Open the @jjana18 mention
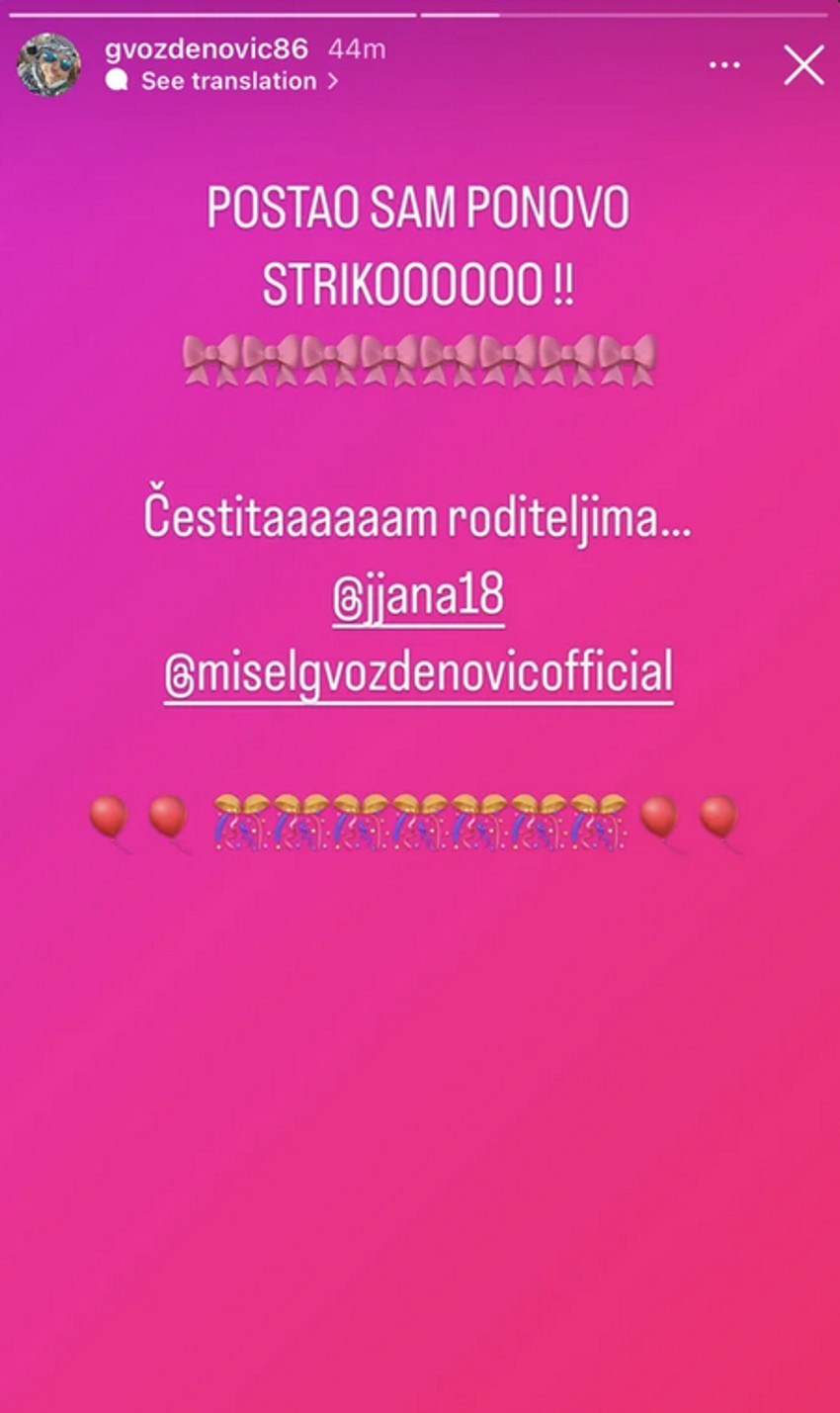This screenshot has width=840, height=1413. pyautogui.click(x=418, y=598)
